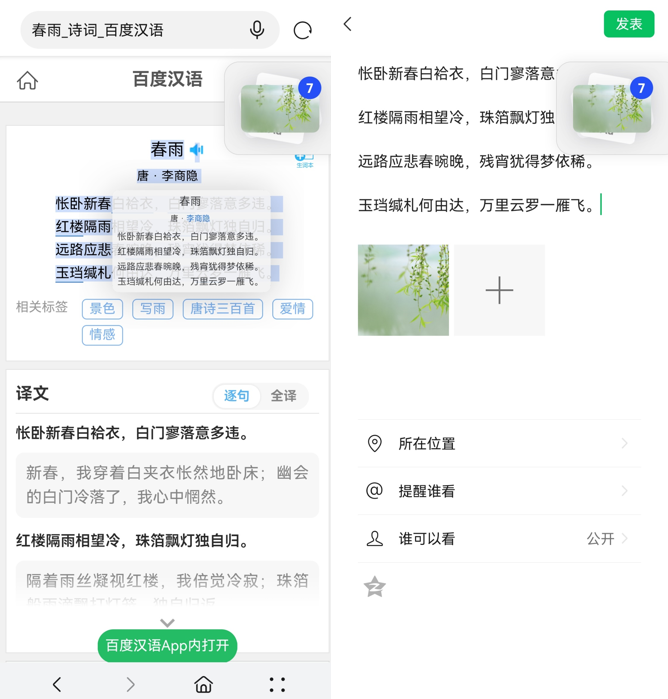
Task: Change 谁可以看 visibility setting
Action: coord(498,538)
